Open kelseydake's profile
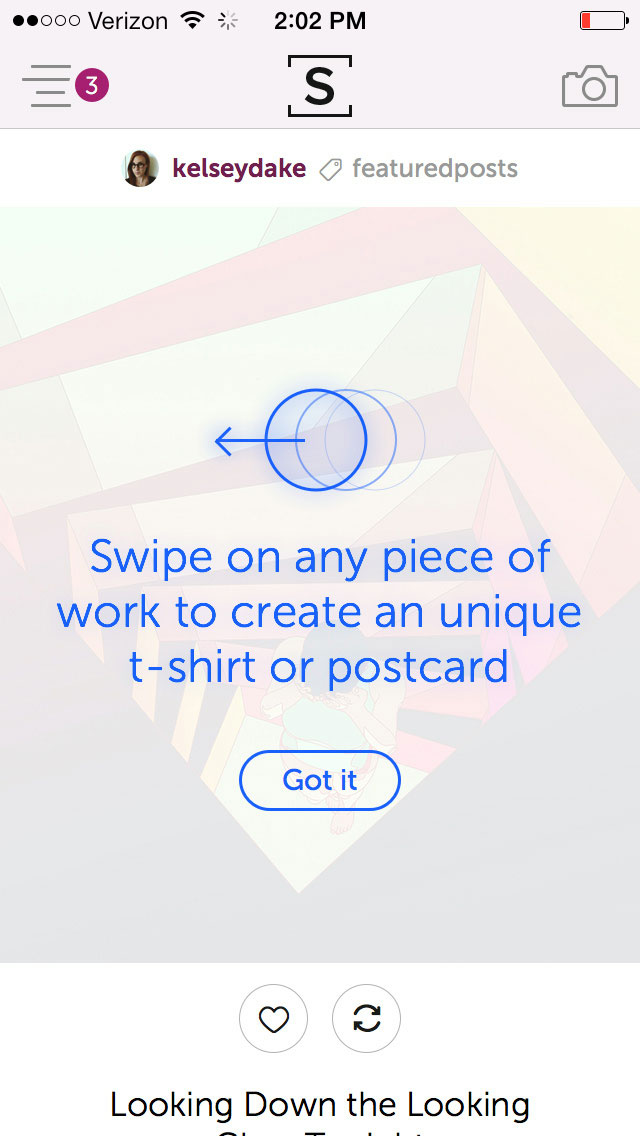 click(x=238, y=169)
